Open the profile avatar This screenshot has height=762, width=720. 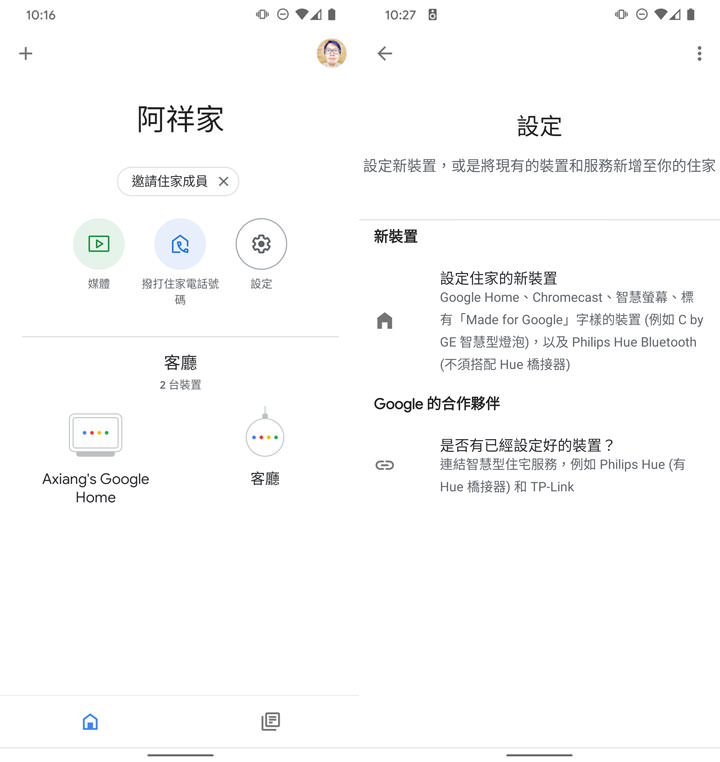[x=331, y=53]
